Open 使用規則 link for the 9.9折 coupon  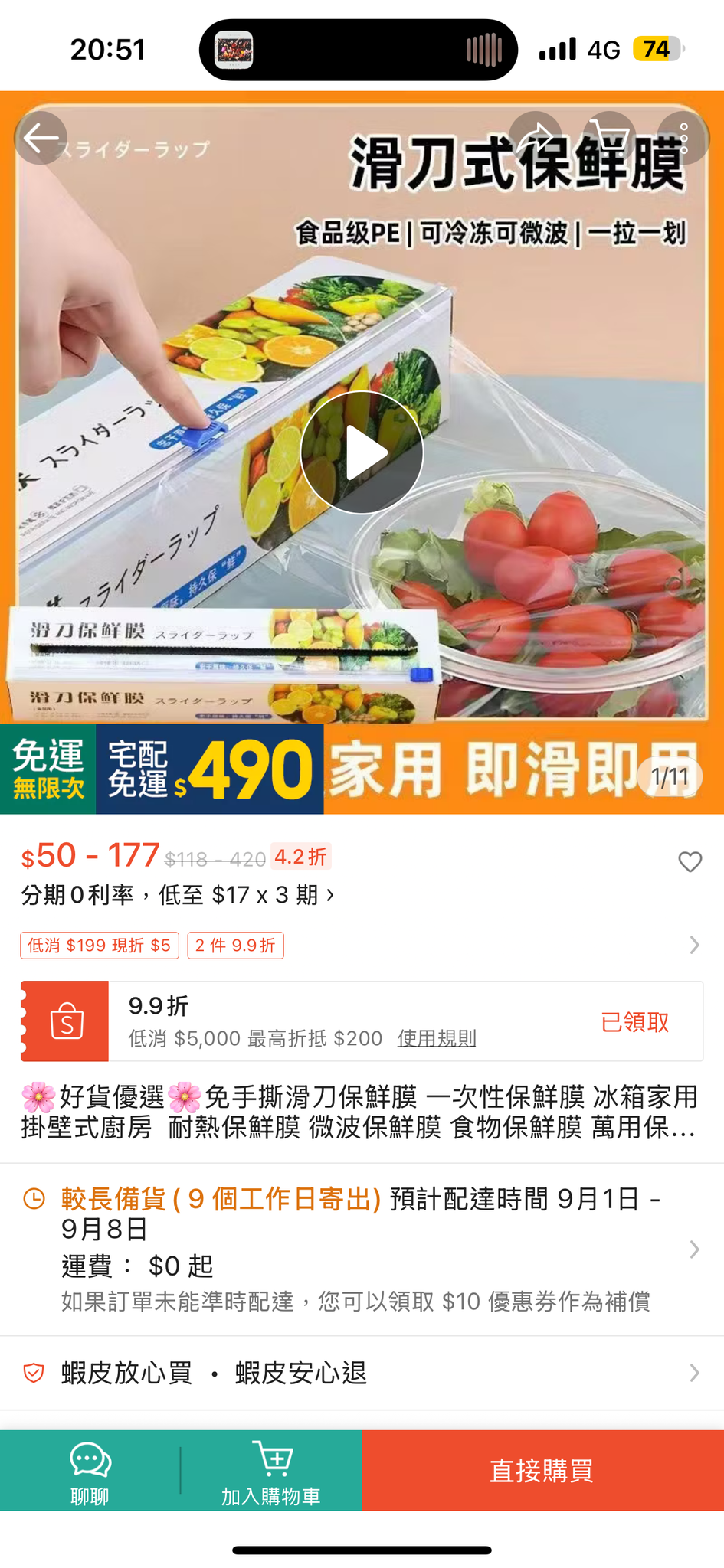[436, 1038]
